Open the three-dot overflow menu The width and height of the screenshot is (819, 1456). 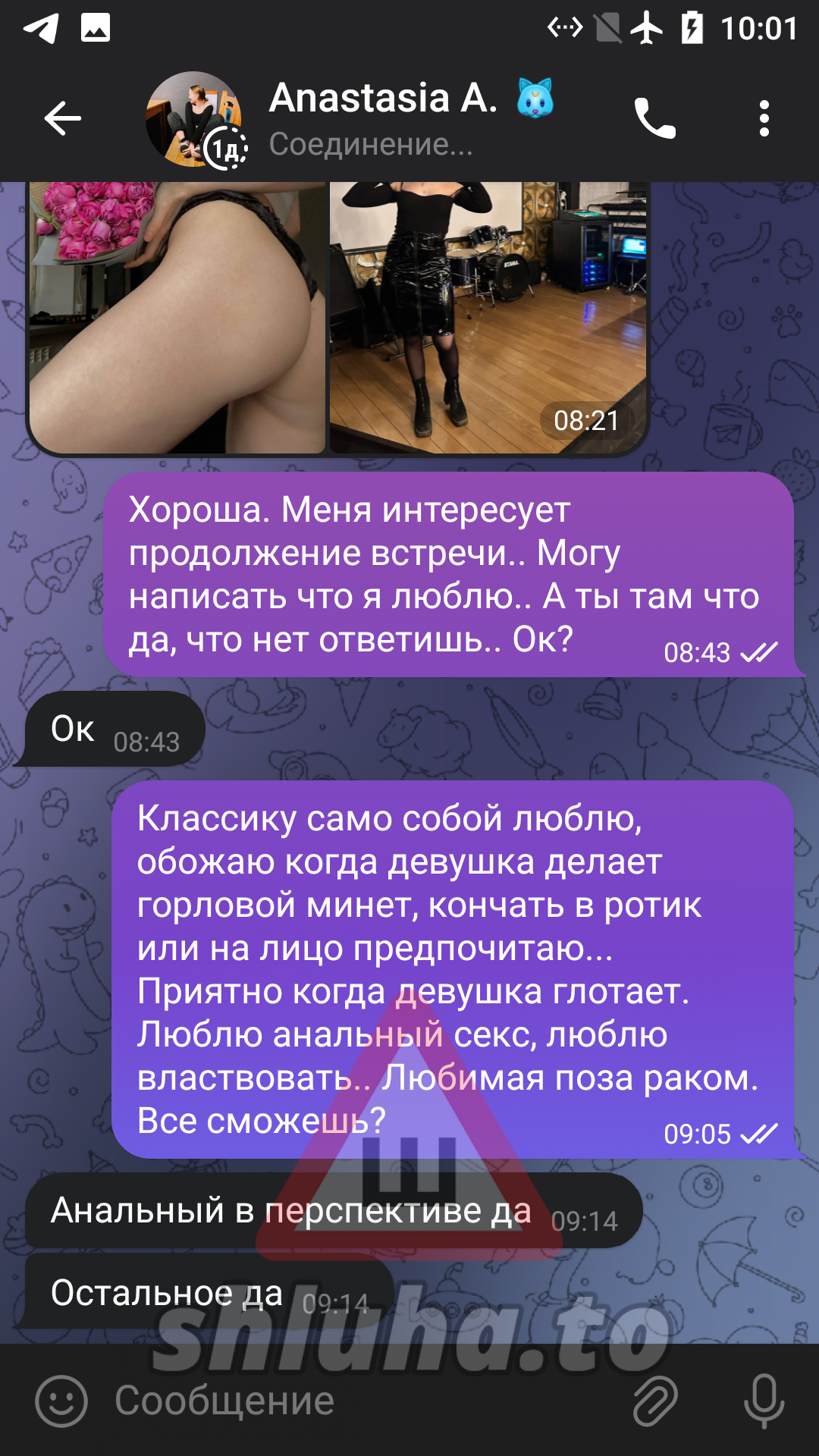click(764, 118)
